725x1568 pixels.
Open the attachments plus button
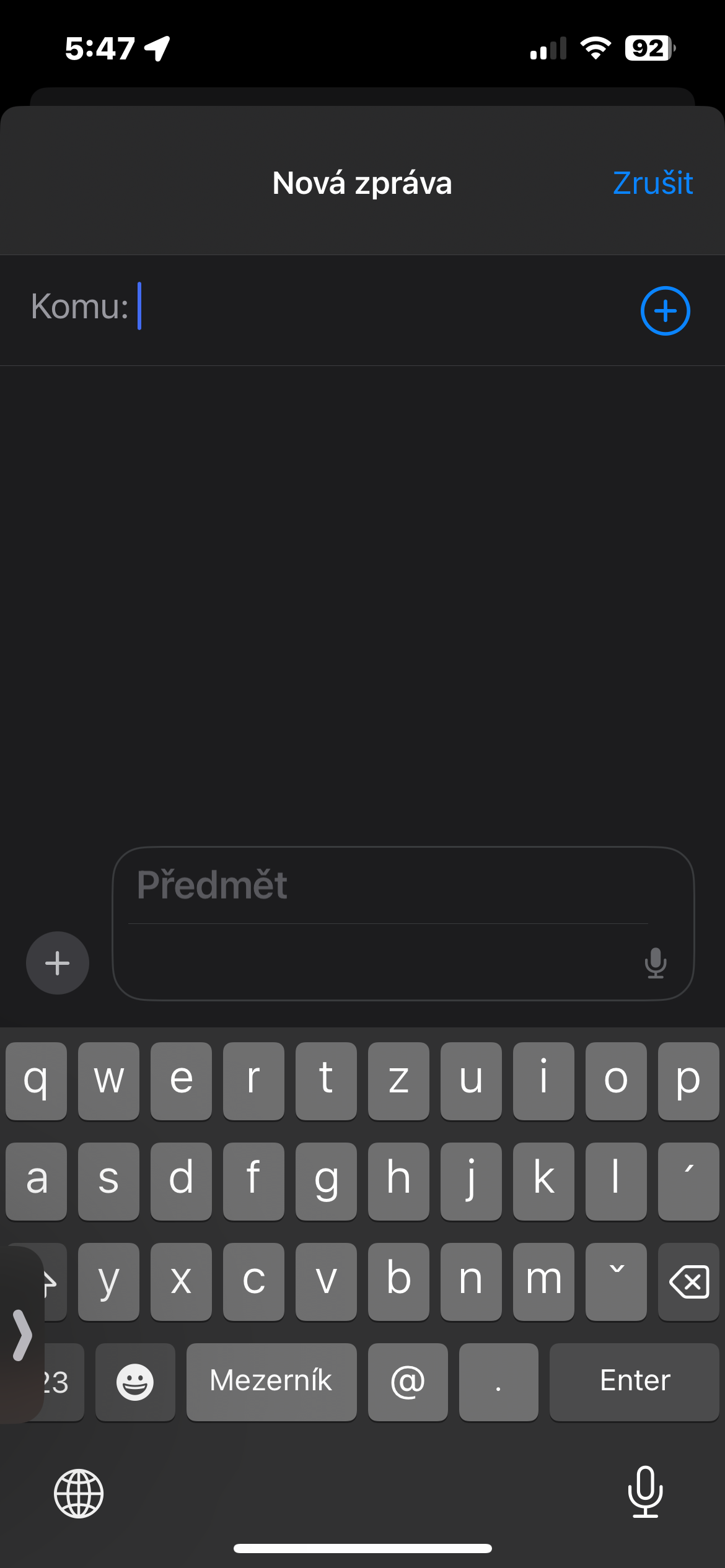click(58, 963)
